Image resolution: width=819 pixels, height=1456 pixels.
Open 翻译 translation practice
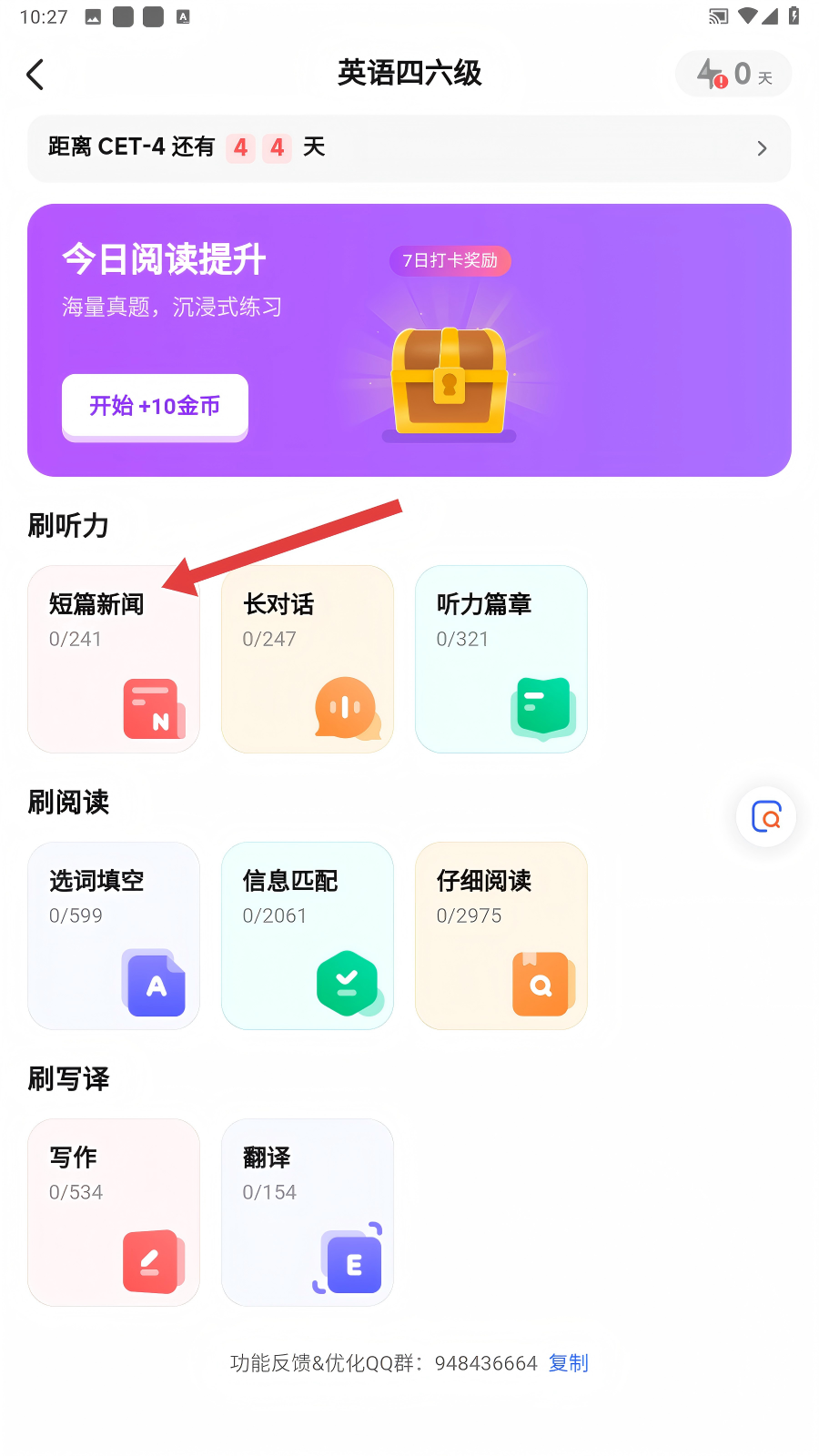(x=308, y=1212)
